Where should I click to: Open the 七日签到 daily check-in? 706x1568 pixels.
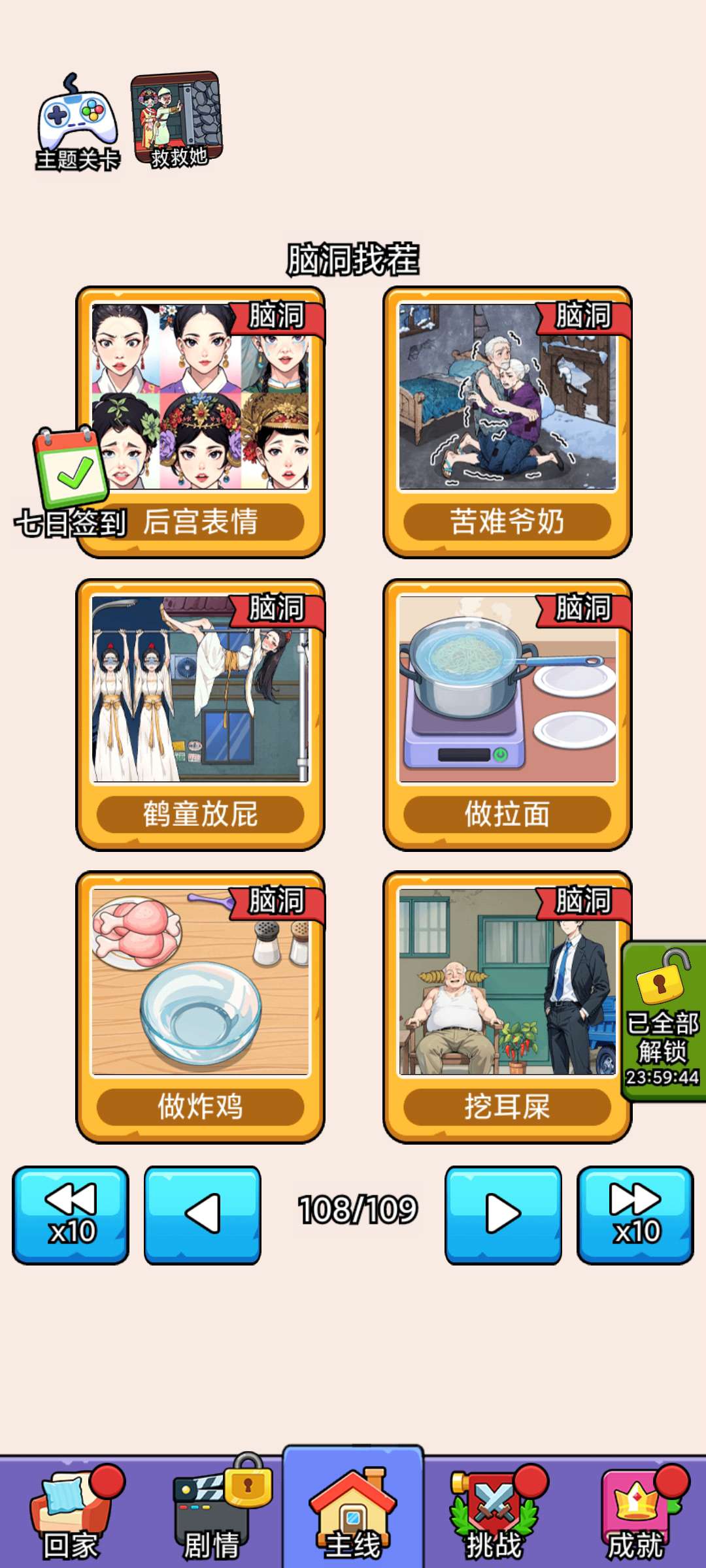tap(71, 483)
